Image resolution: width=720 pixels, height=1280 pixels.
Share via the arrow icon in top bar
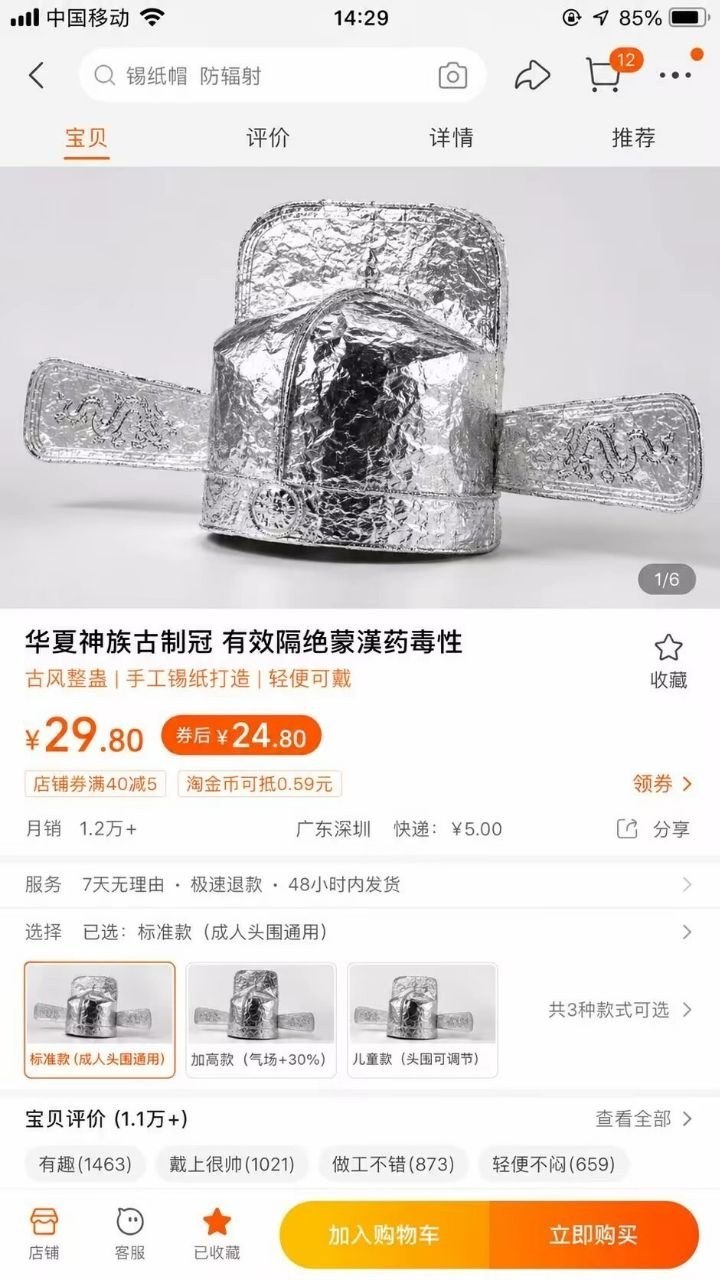(x=533, y=76)
